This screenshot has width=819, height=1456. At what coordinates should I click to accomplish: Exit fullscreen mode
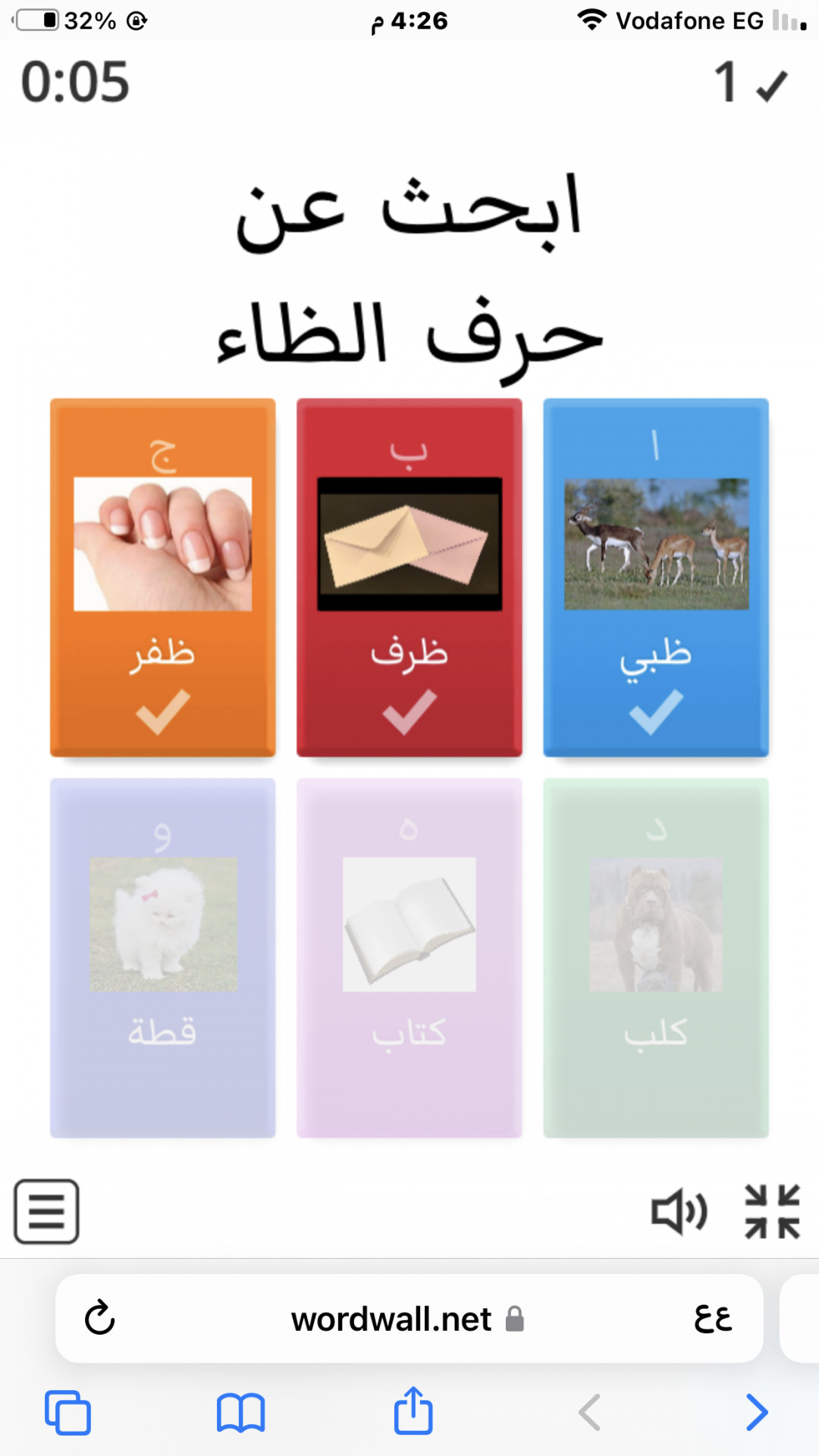pos(772,1211)
